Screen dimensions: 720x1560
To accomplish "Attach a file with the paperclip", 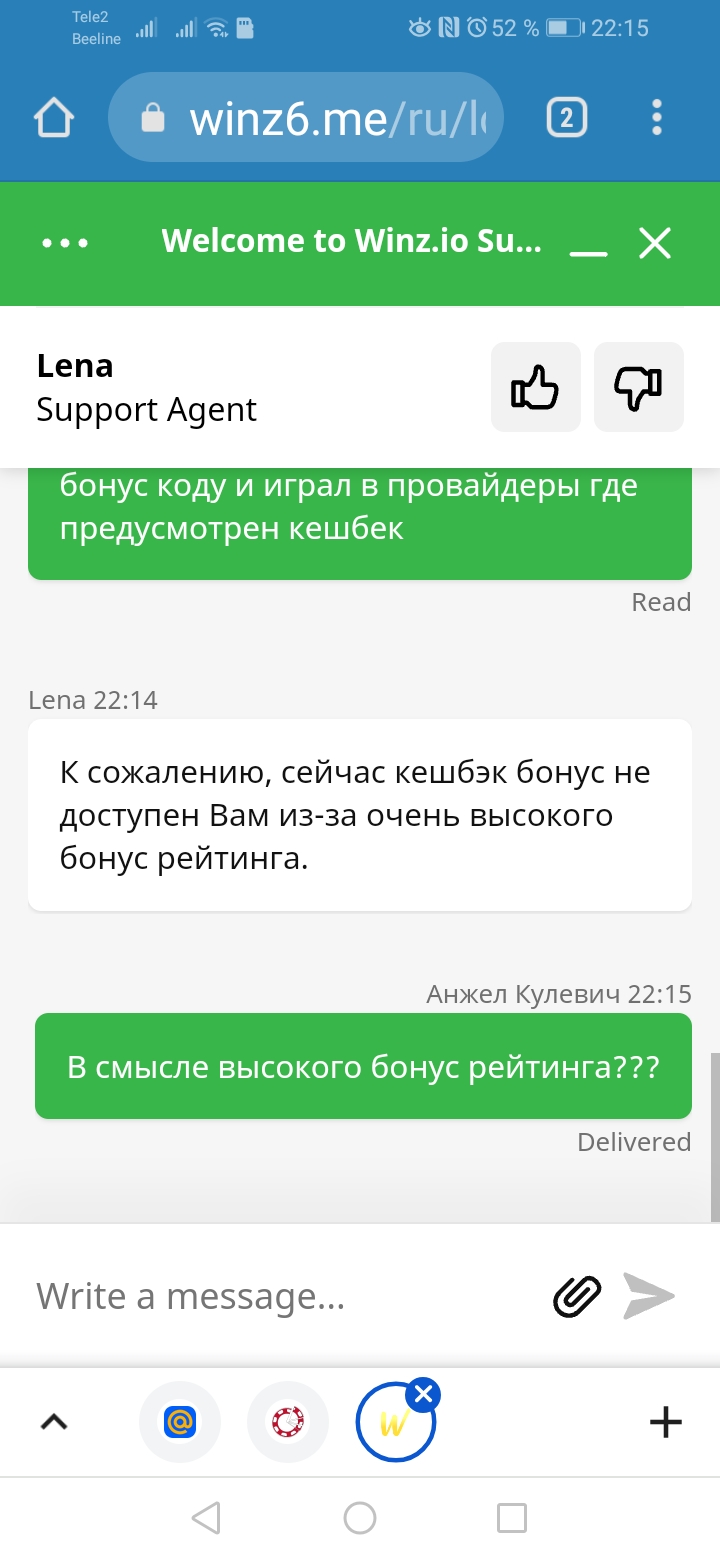I will click(x=577, y=1297).
